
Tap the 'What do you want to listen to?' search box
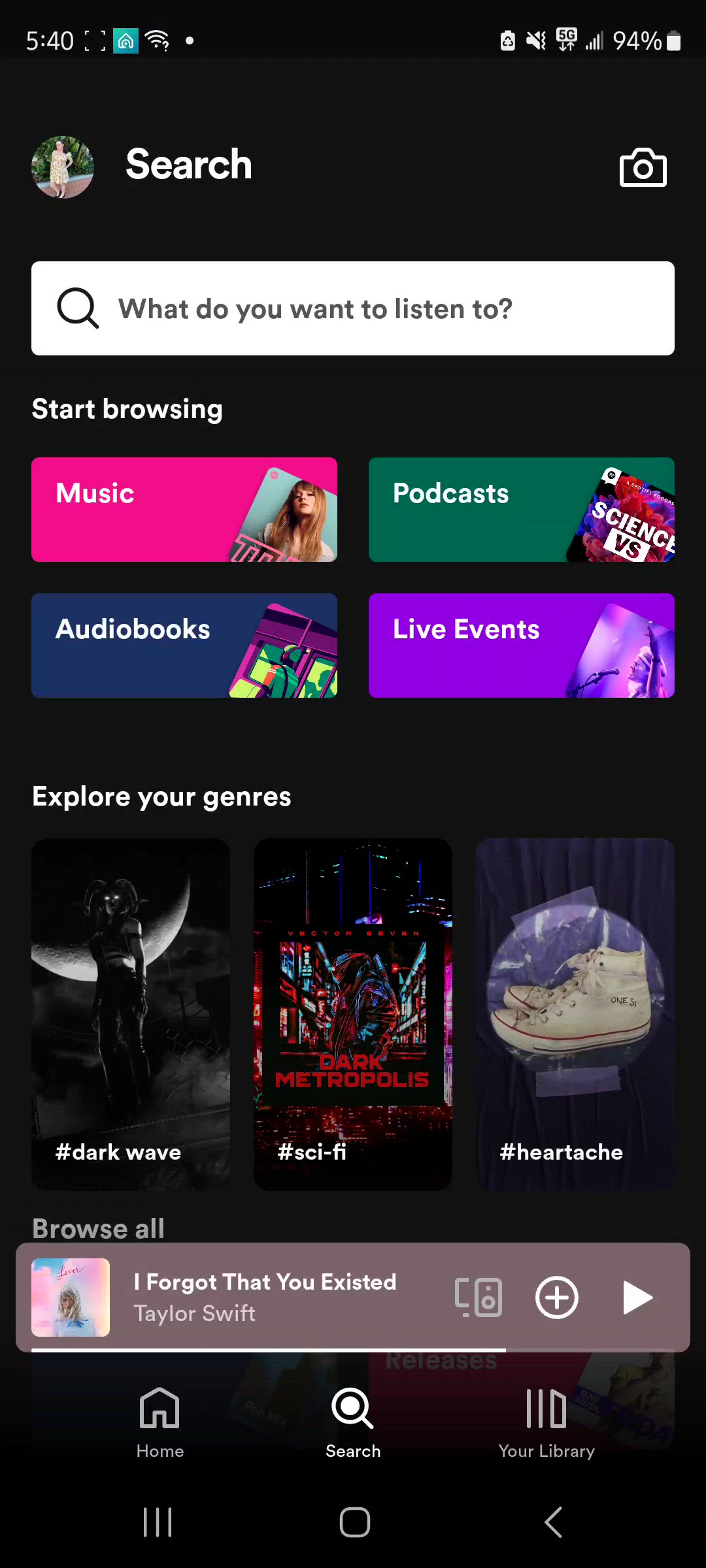click(353, 308)
